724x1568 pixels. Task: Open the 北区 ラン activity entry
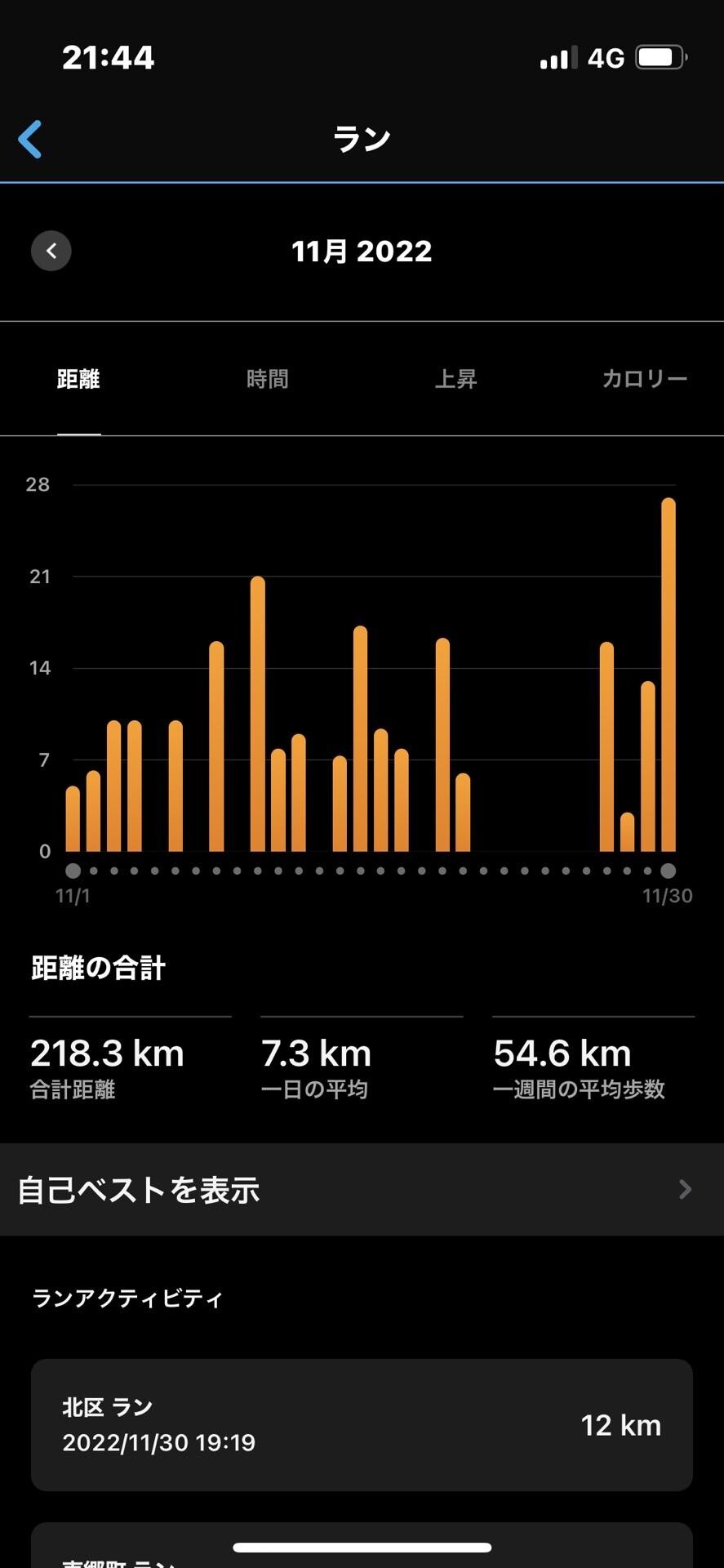click(x=362, y=1424)
